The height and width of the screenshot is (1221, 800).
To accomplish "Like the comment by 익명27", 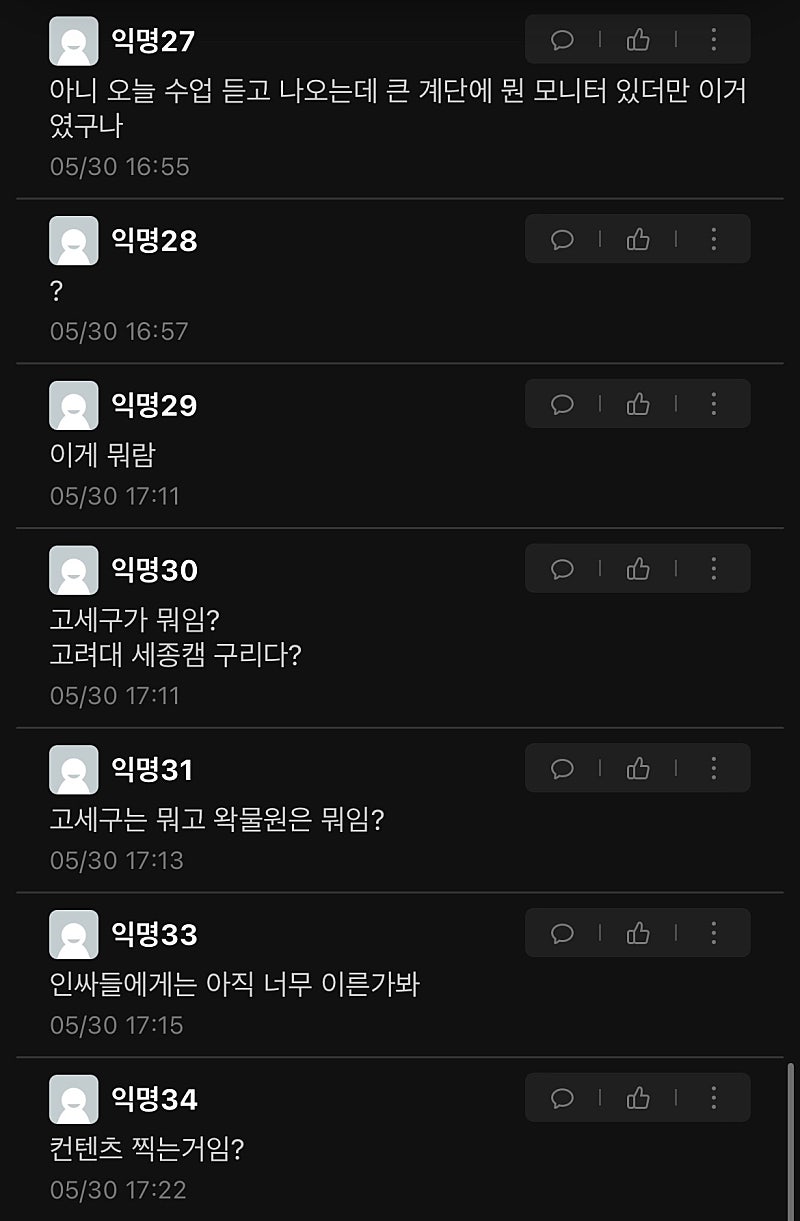I will coord(638,40).
